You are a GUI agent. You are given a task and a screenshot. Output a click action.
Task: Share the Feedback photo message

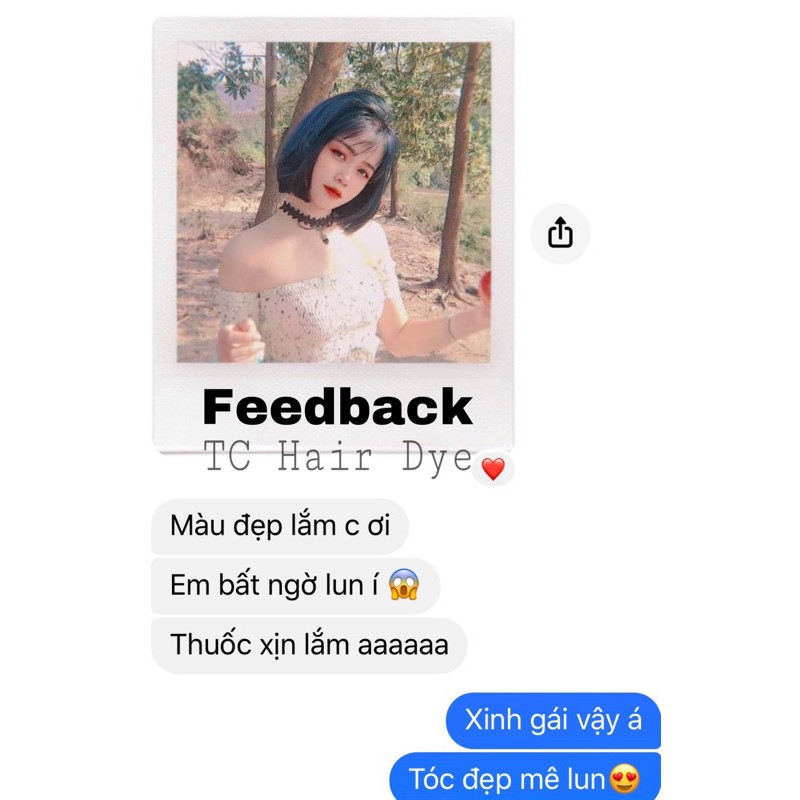pos(560,234)
